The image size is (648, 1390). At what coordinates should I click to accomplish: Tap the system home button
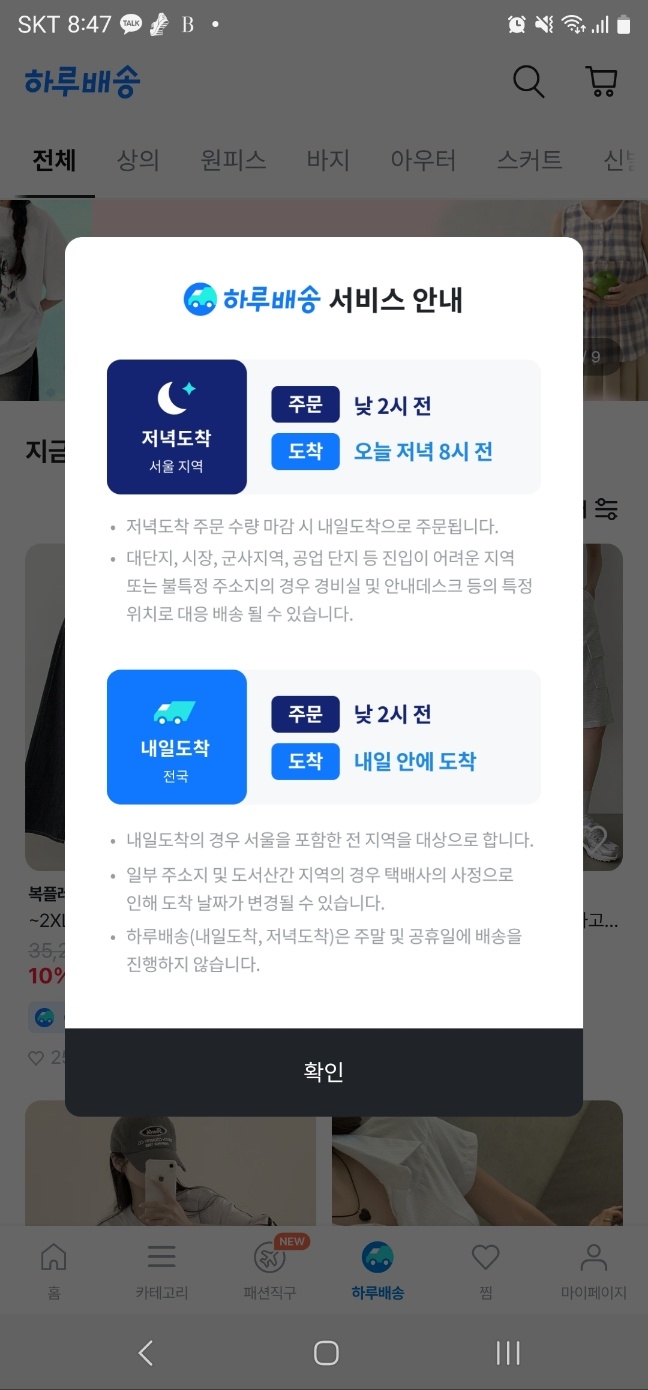click(x=326, y=1353)
